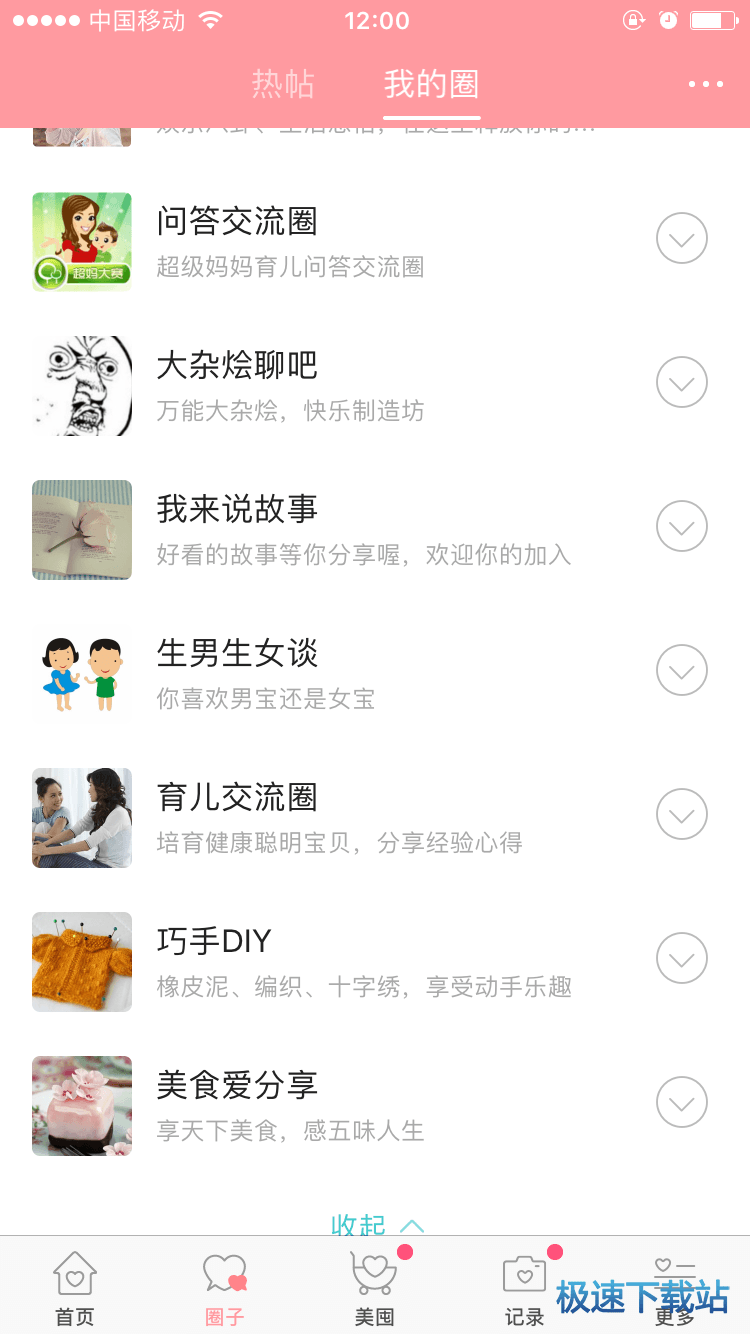Expand the chevron for 问答交流圈
This screenshot has width=750, height=1334.
tap(681, 239)
